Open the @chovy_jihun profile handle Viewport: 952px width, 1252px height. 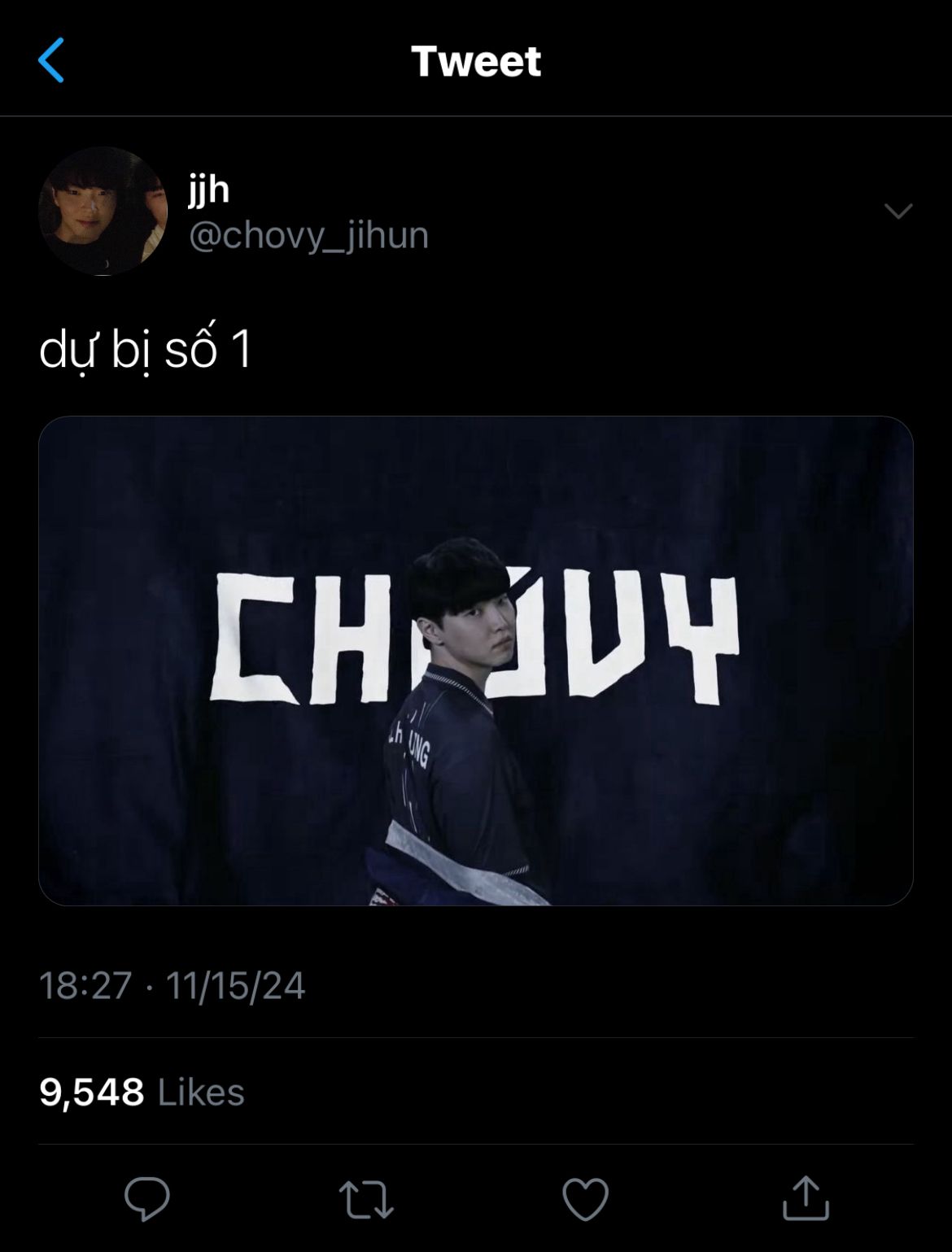(x=308, y=235)
